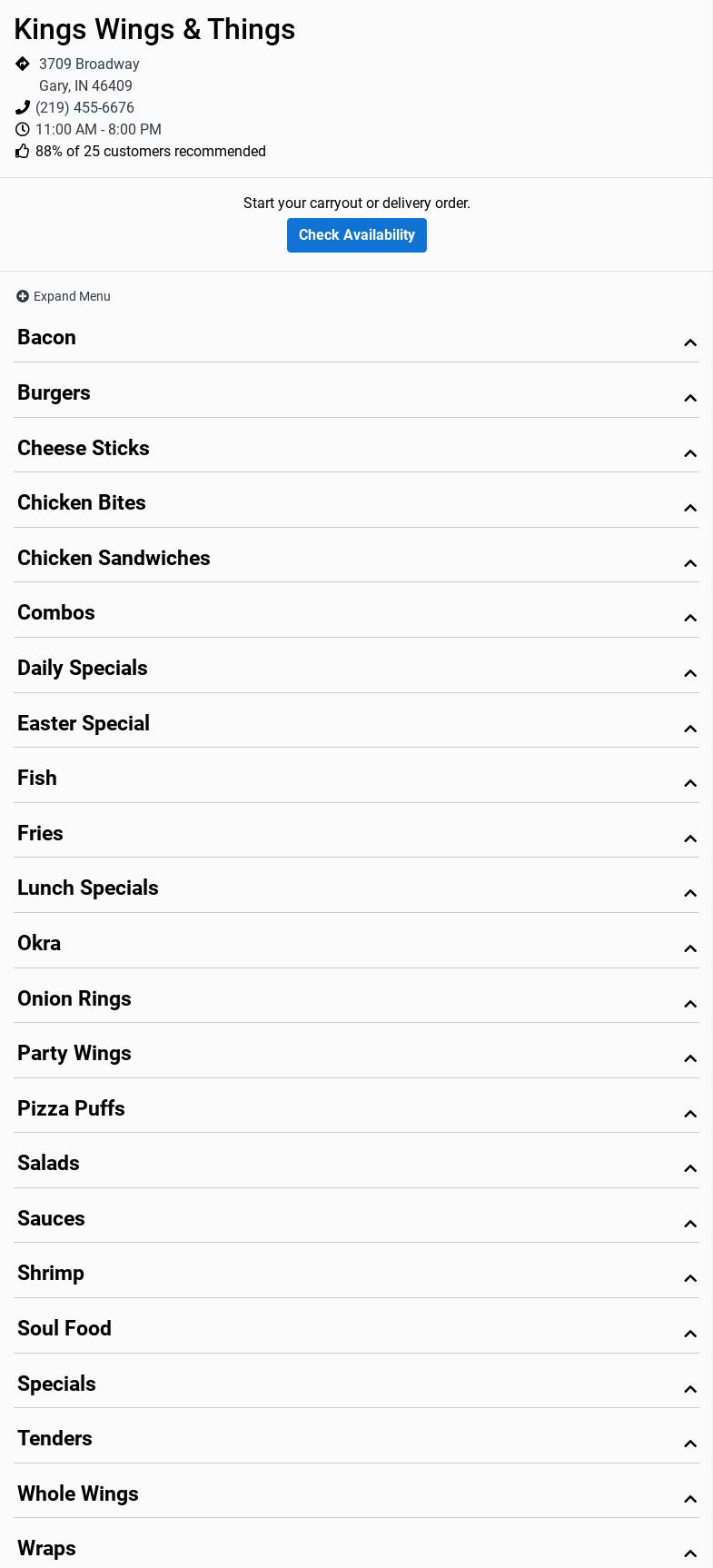Show the Pizza Puffs items
713x1568 pixels.
(x=356, y=1109)
